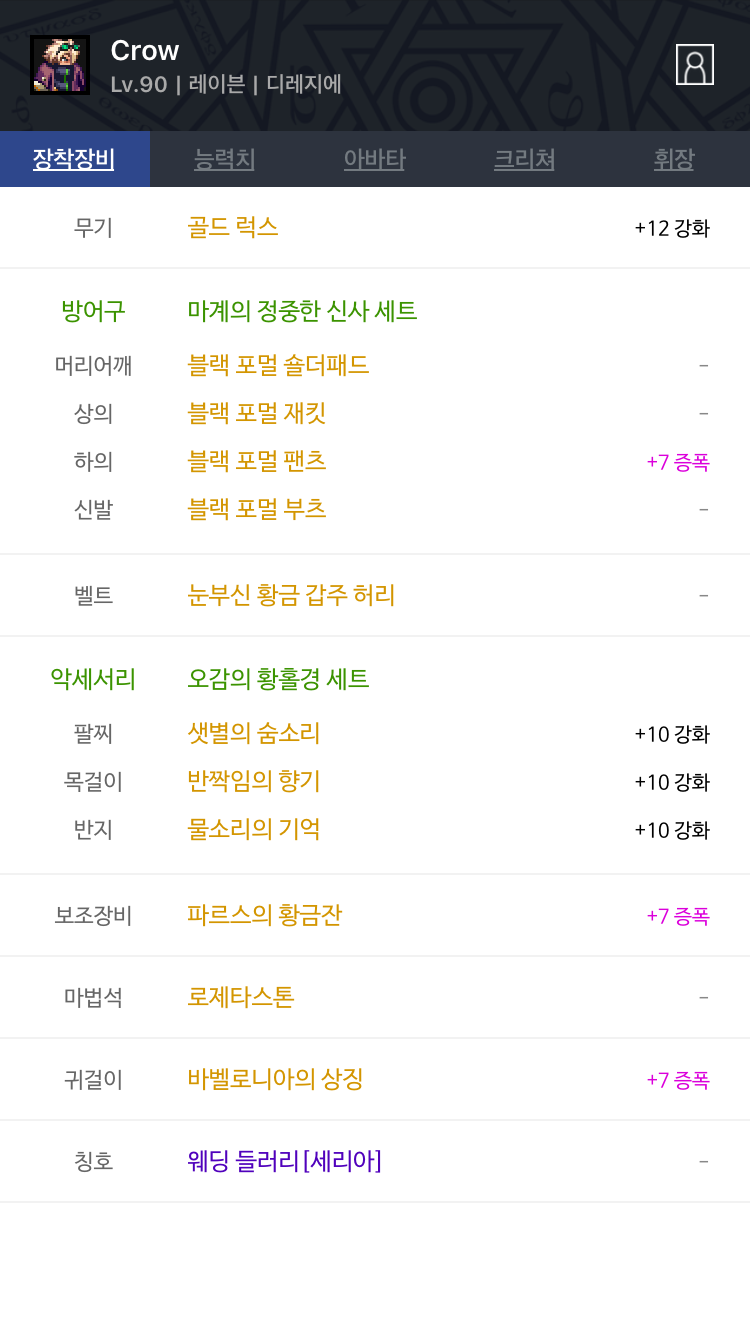Open accessory set 오감의 황홀경 세트
This screenshot has width=750, height=1334.
(x=278, y=679)
